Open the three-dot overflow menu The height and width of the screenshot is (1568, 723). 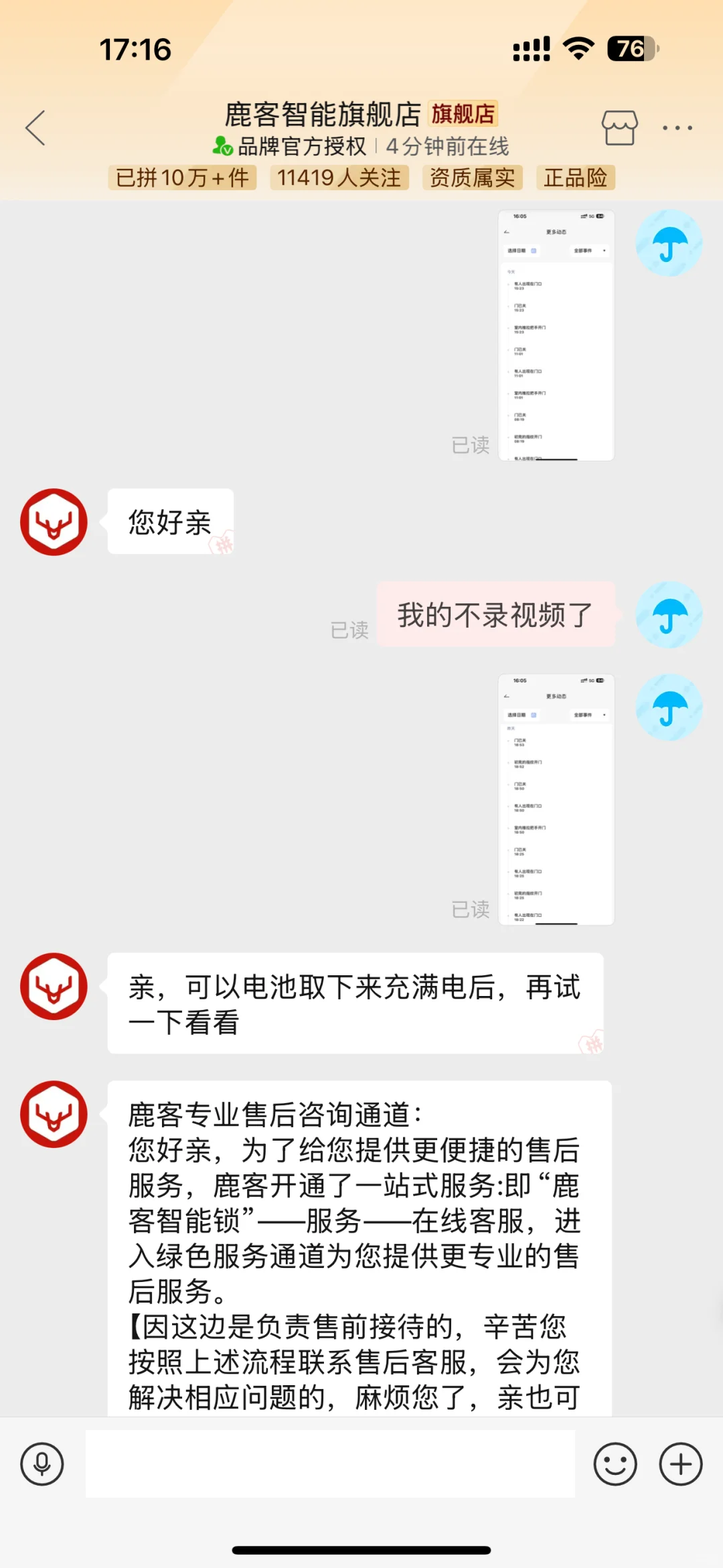coord(677,127)
